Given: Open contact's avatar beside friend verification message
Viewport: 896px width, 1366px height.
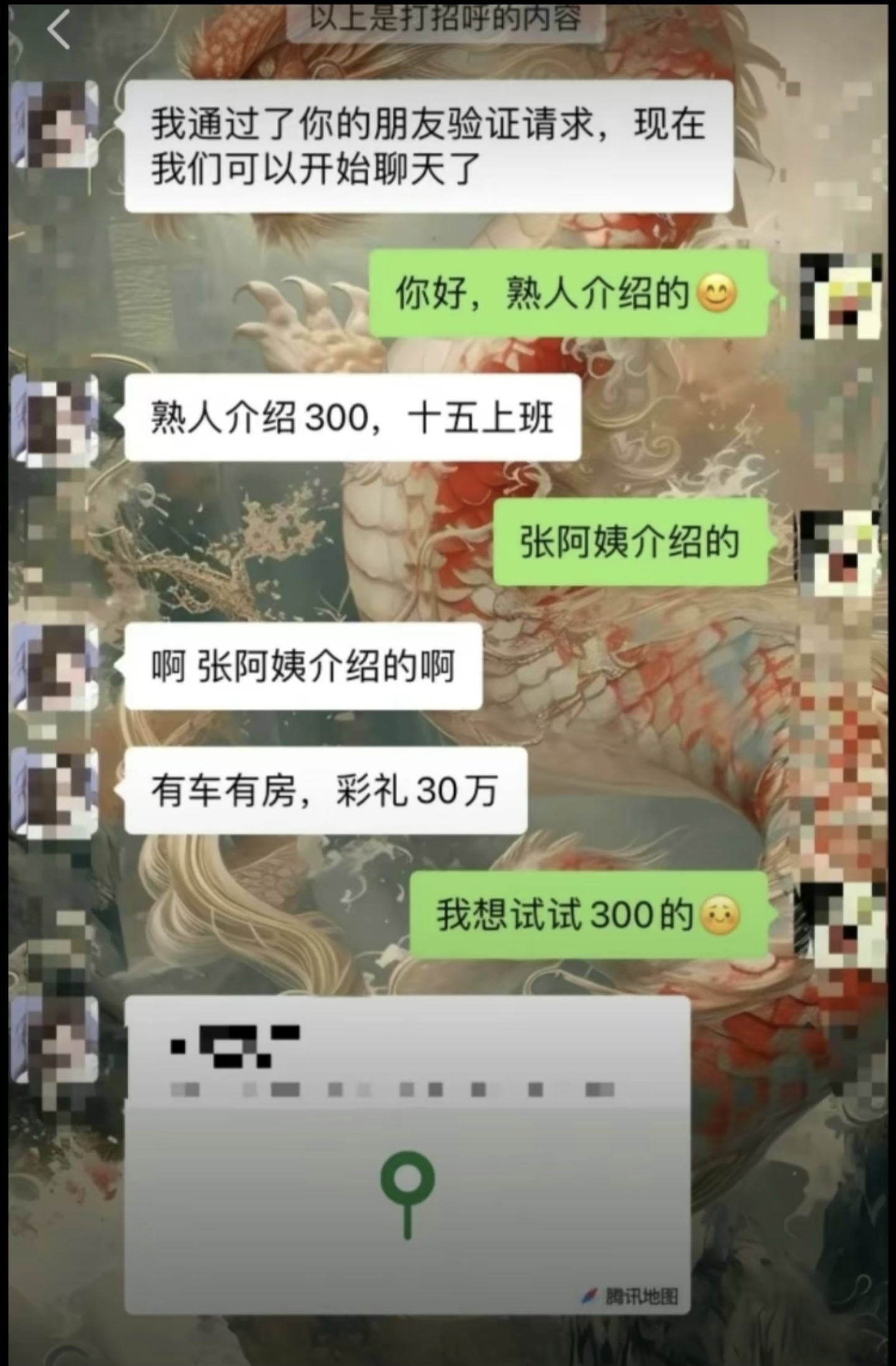Looking at the screenshot, I should (56, 124).
